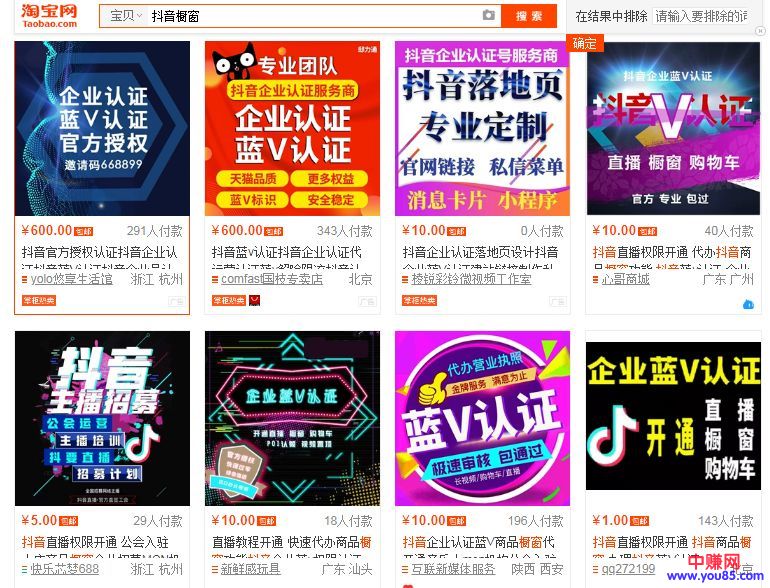Visit the shop 心哥商城

pyautogui.click(x=625, y=279)
